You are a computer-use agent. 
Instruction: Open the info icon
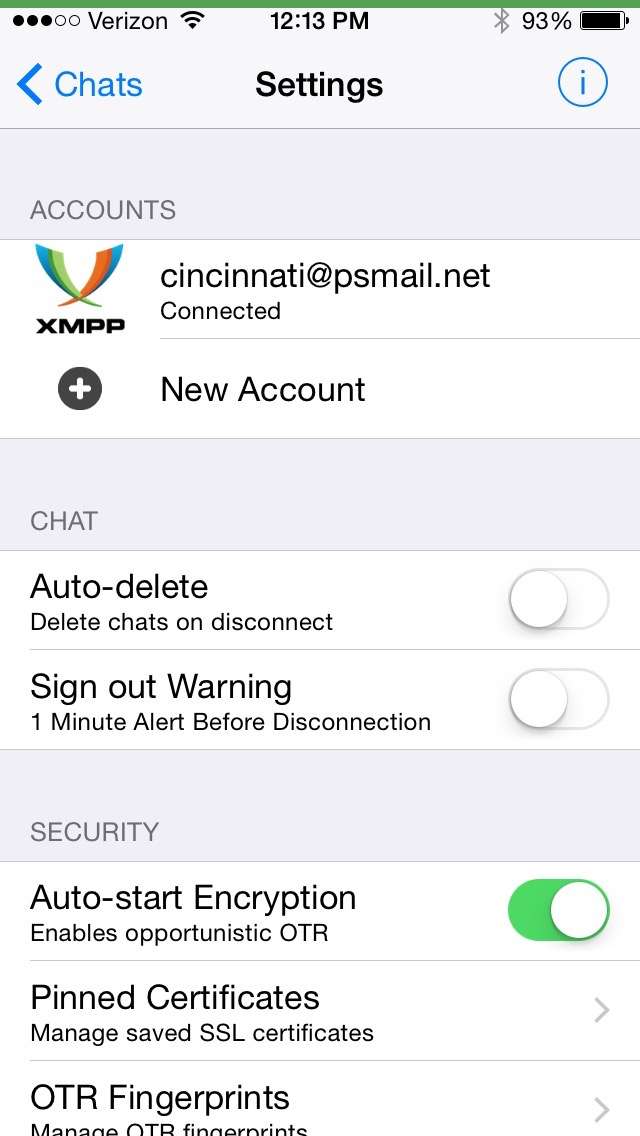582,83
